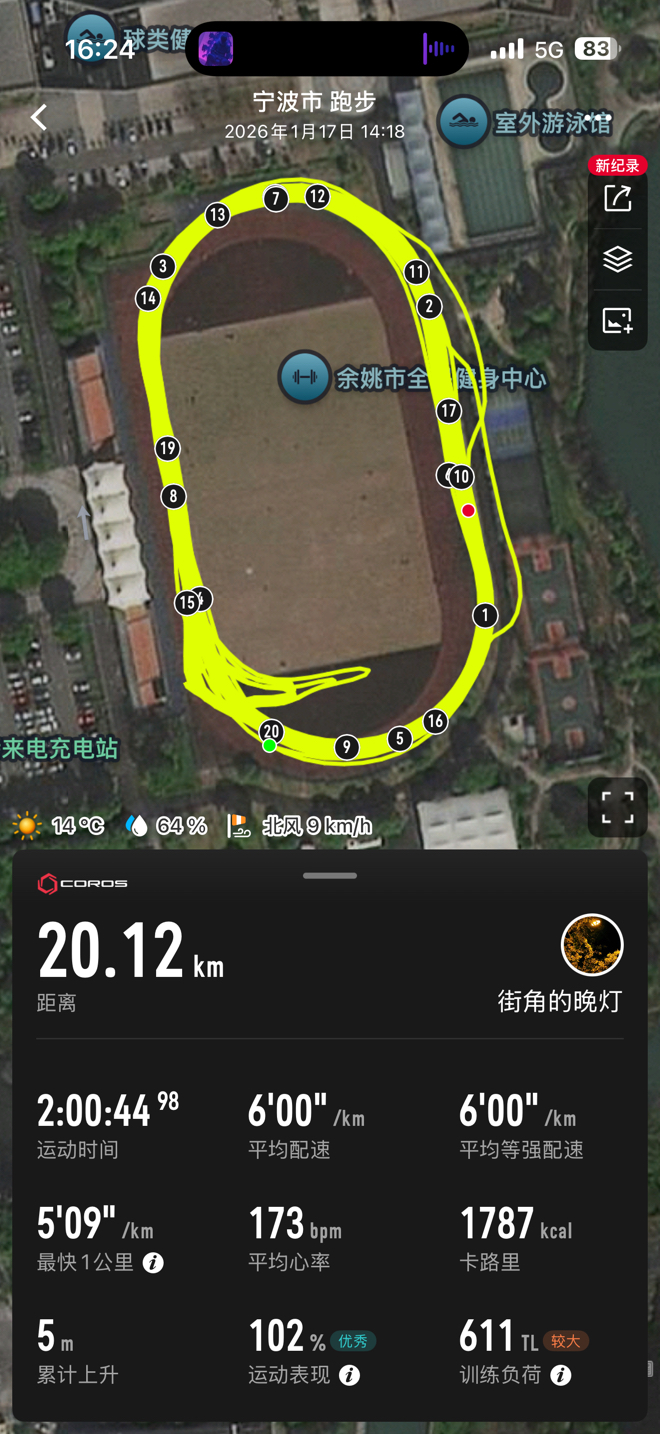This screenshot has width=660, height=1434.
Task: Open info for 最快1公里
Action: 153,1263
